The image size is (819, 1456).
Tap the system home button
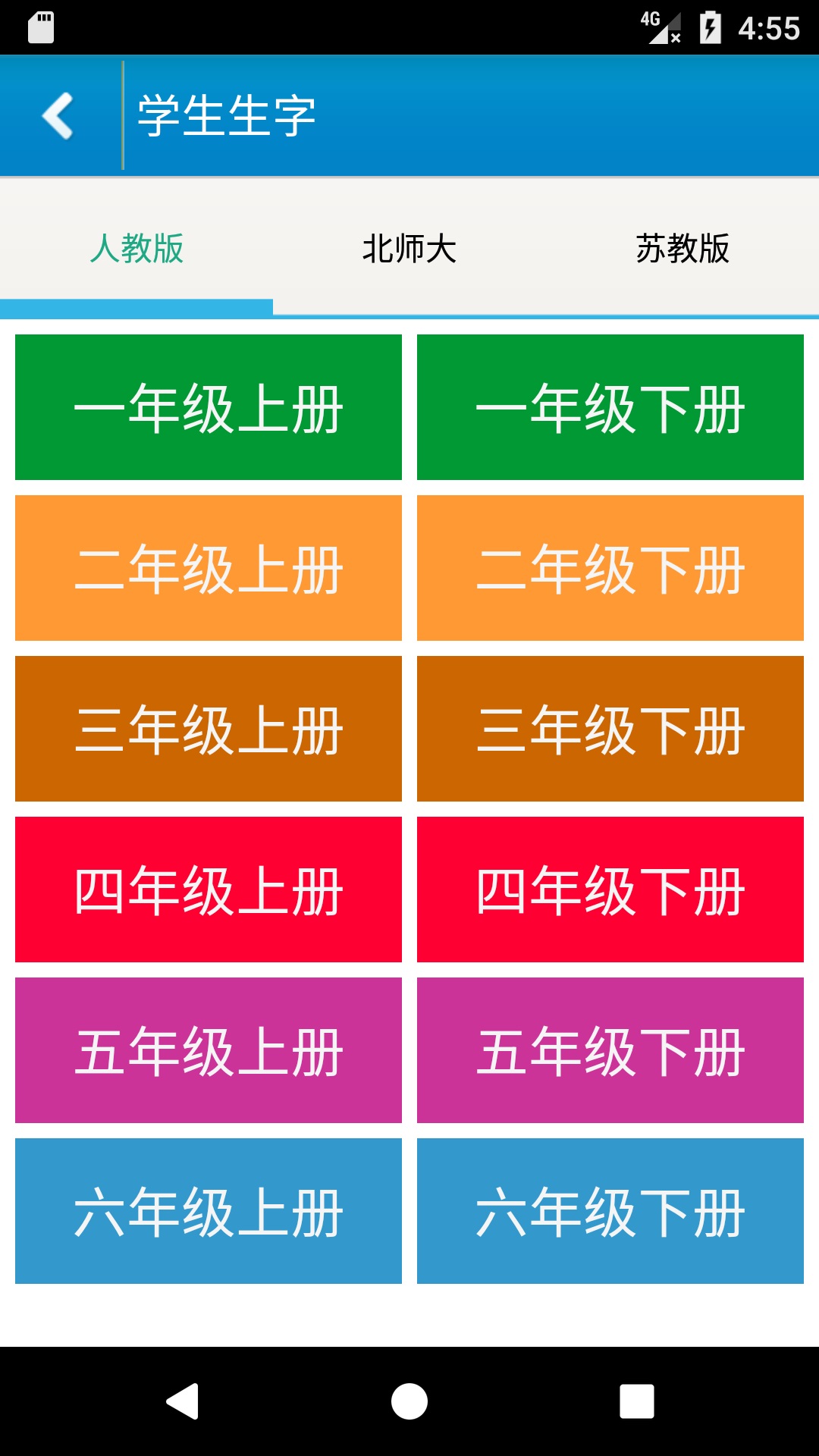coord(409,1401)
